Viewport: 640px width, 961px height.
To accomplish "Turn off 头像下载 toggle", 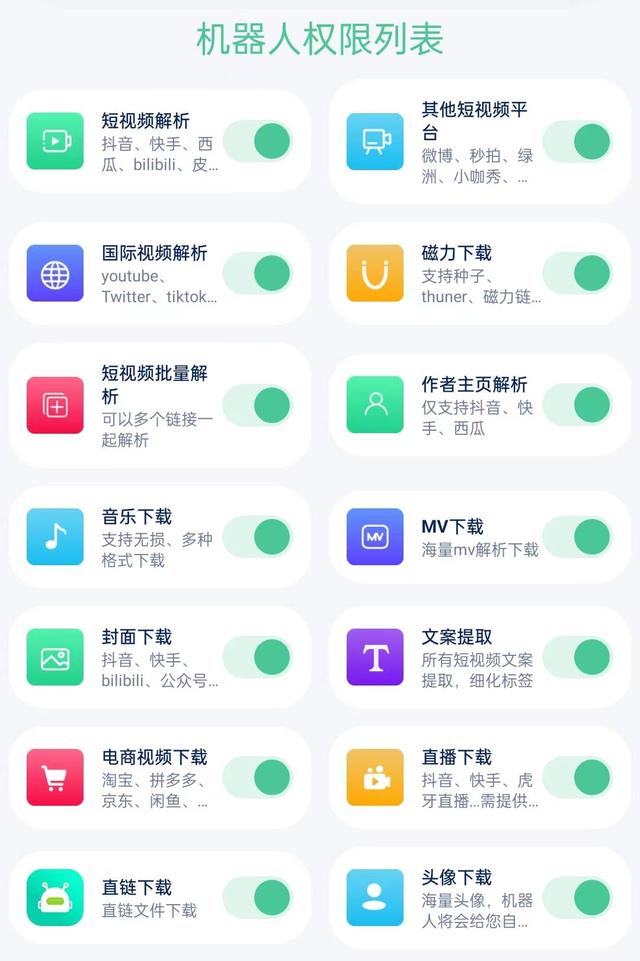I will click(577, 897).
